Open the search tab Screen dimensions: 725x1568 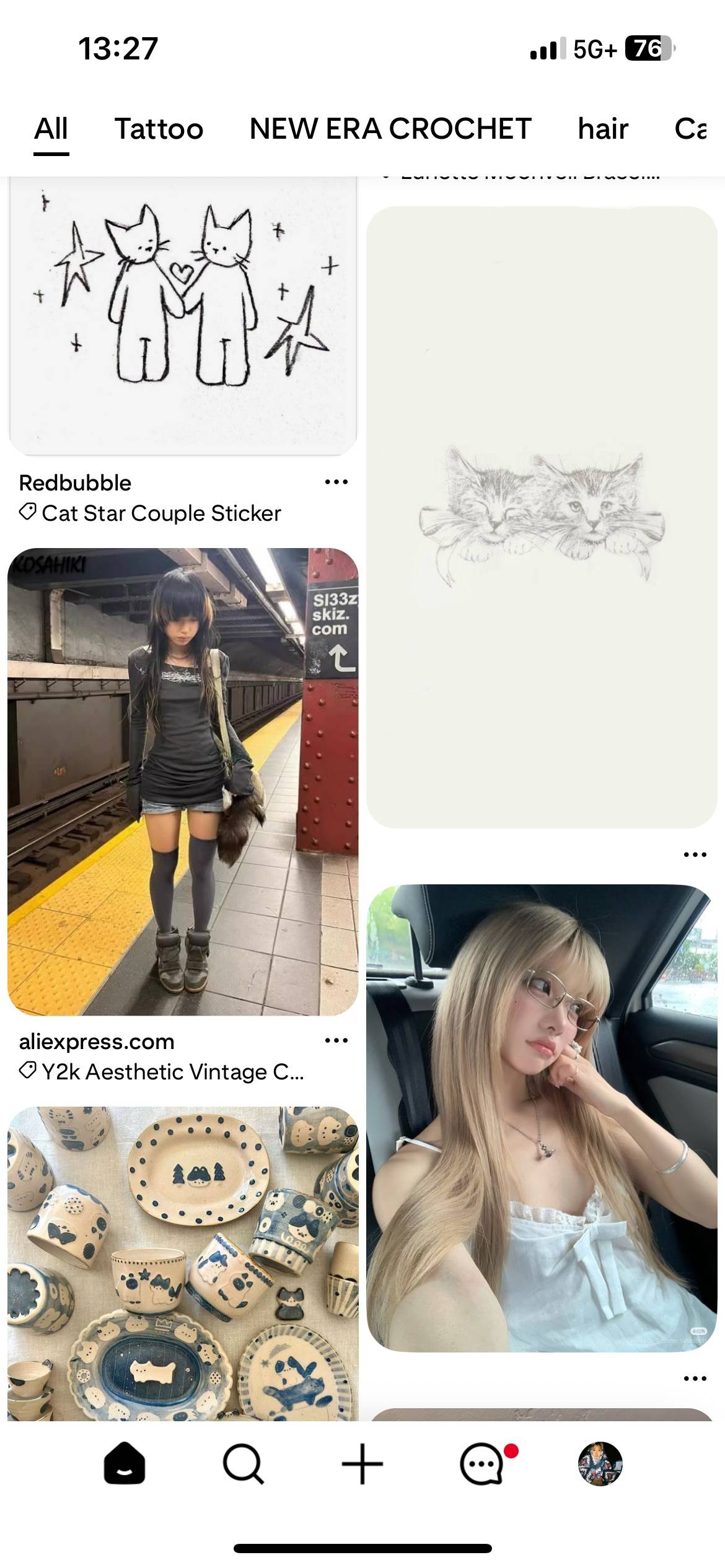click(x=244, y=1463)
